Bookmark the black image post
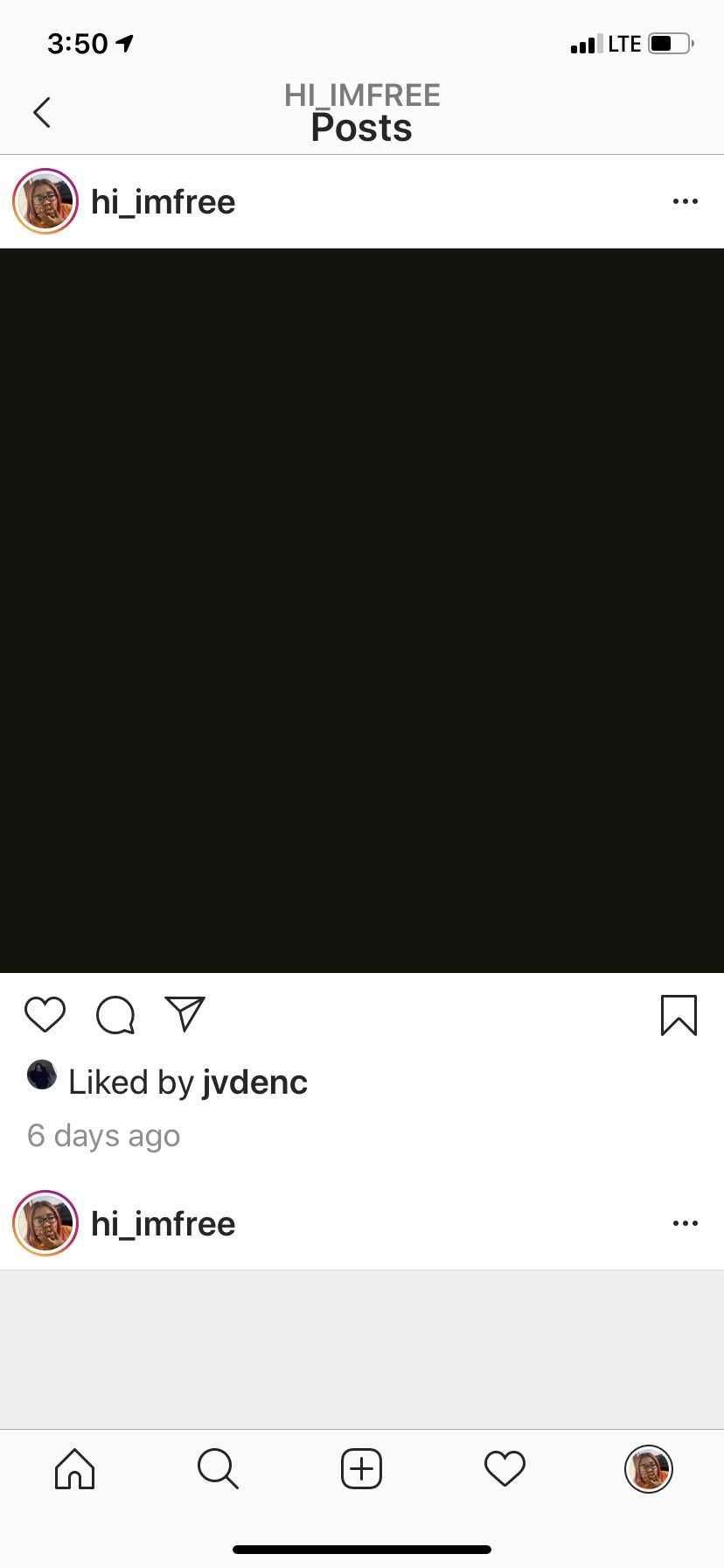The width and height of the screenshot is (724, 1568). point(679,1015)
